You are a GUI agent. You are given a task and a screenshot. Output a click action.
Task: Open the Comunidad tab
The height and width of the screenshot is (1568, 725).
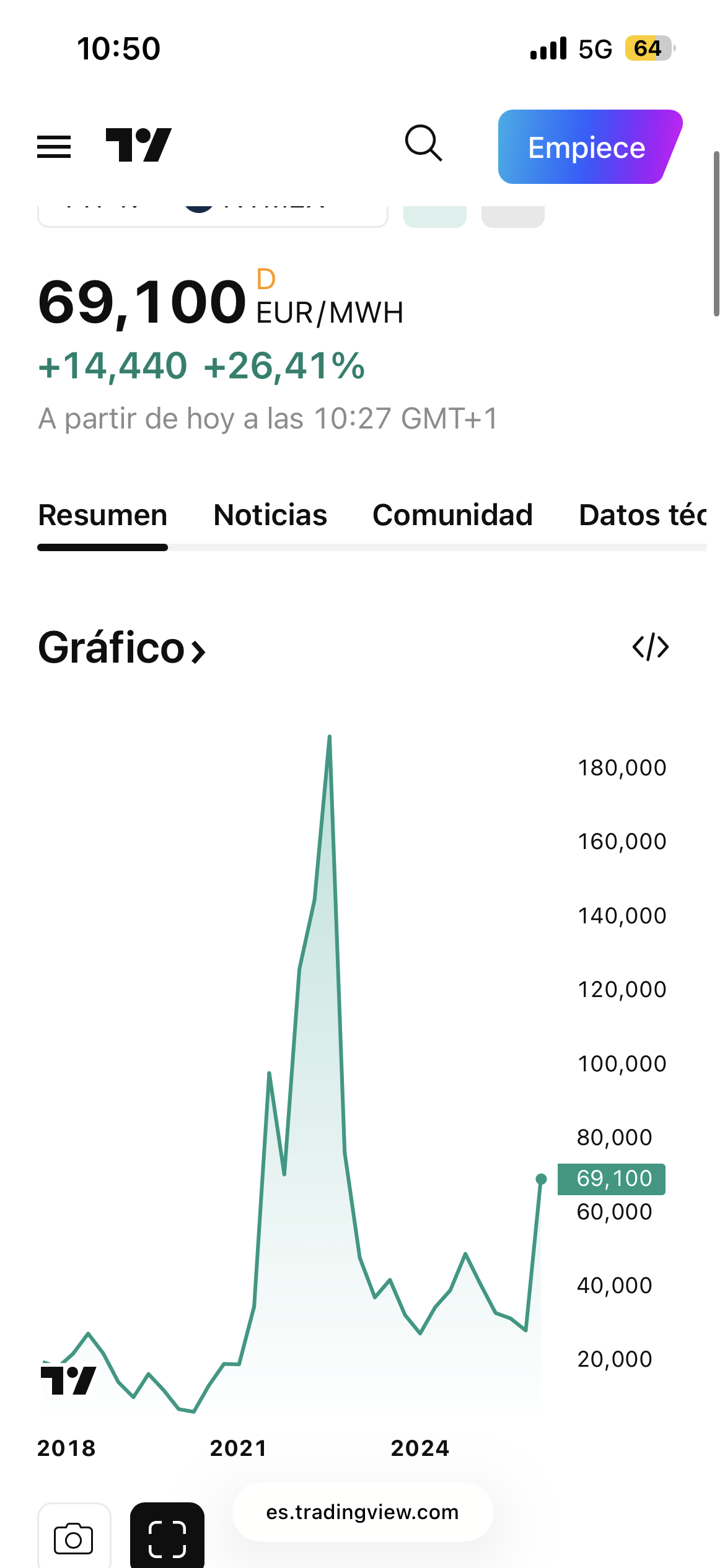(453, 515)
